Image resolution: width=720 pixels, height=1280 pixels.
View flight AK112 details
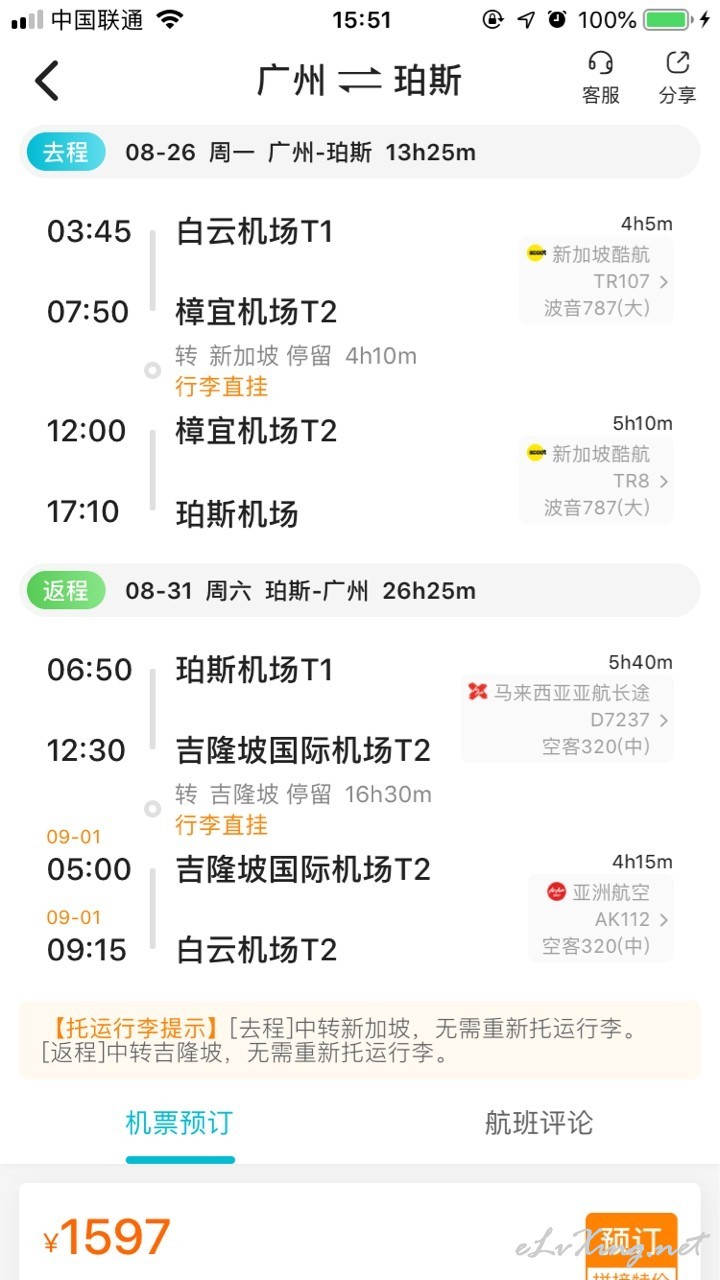tap(601, 919)
